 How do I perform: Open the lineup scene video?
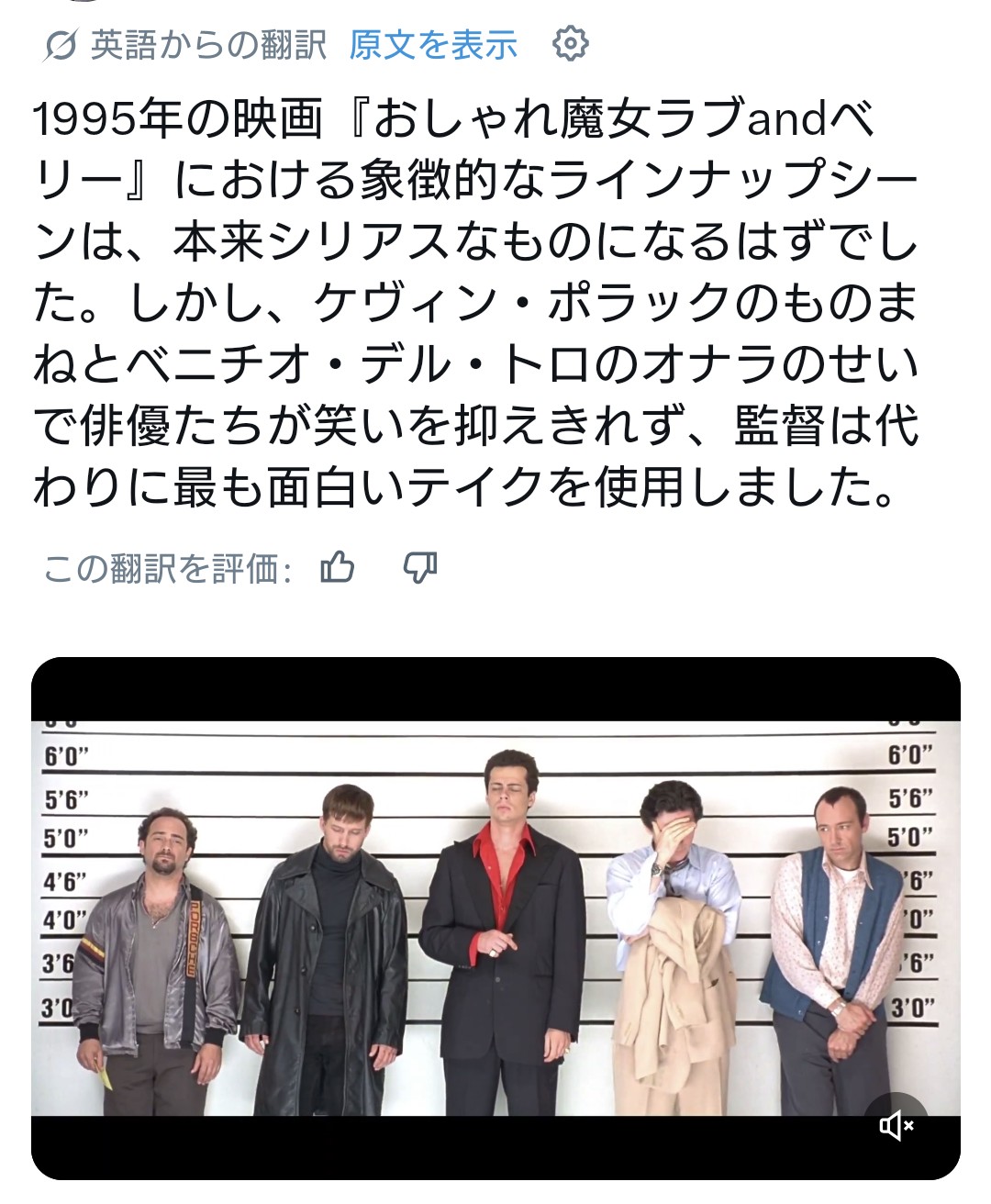pyautogui.click(x=495, y=918)
